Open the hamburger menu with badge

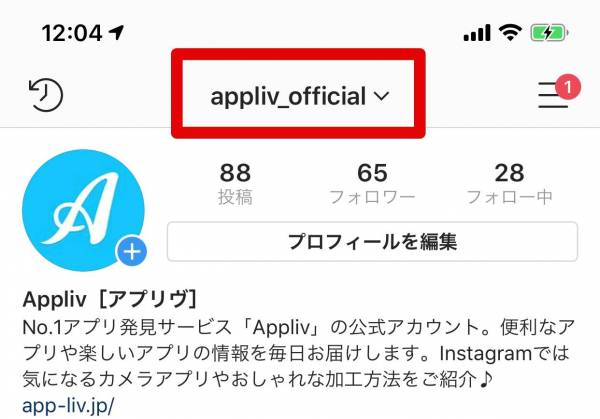coord(552,95)
